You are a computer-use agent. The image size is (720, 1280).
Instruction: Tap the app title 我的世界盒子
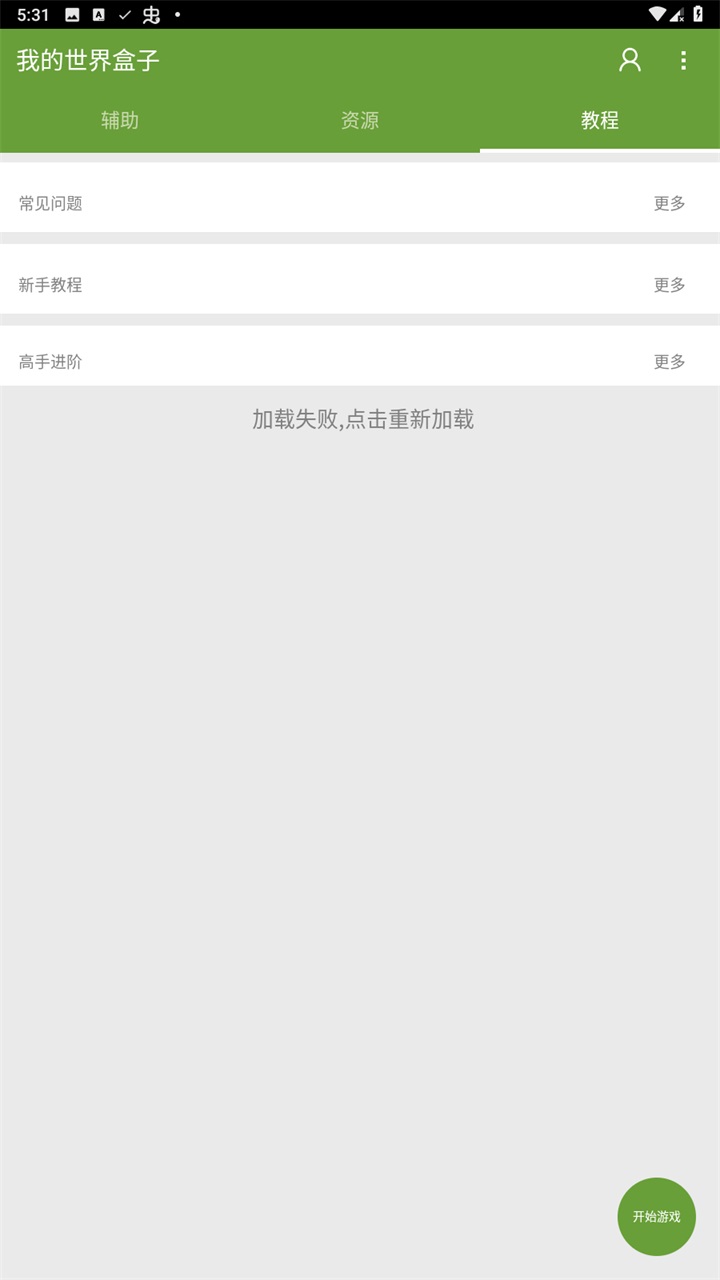pyautogui.click(x=87, y=60)
